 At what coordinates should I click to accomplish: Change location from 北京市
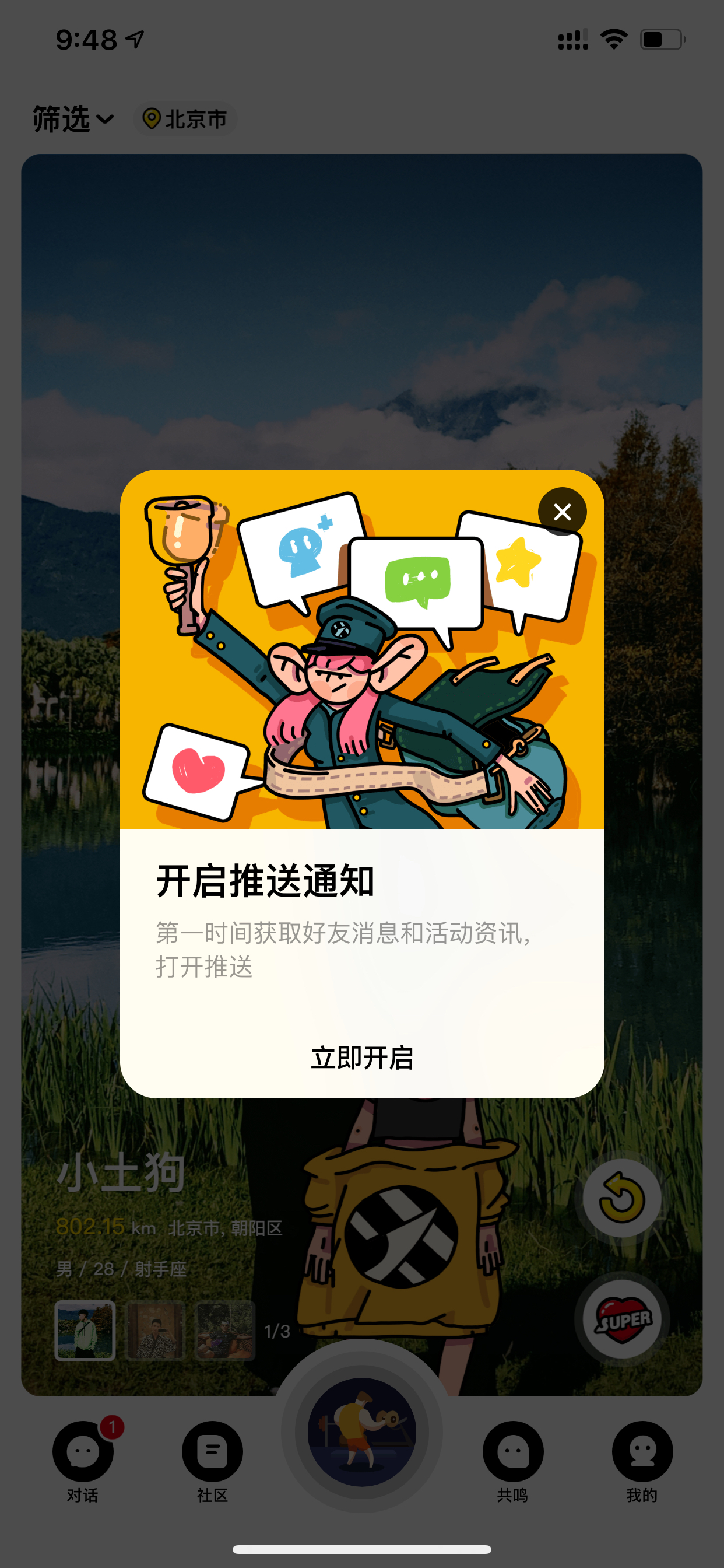(185, 118)
